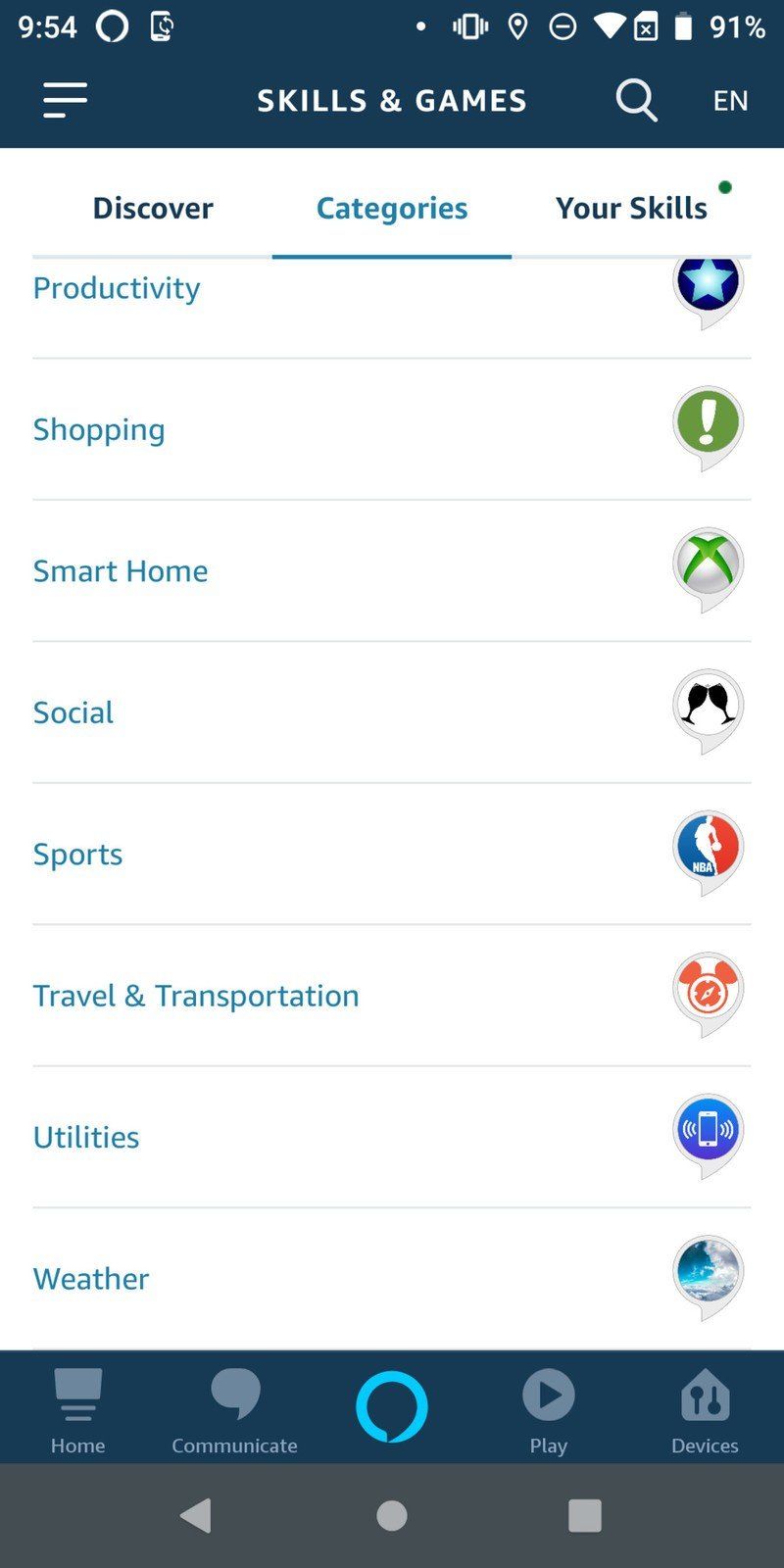Open the Social skills category
784x1568 pixels.
(73, 712)
